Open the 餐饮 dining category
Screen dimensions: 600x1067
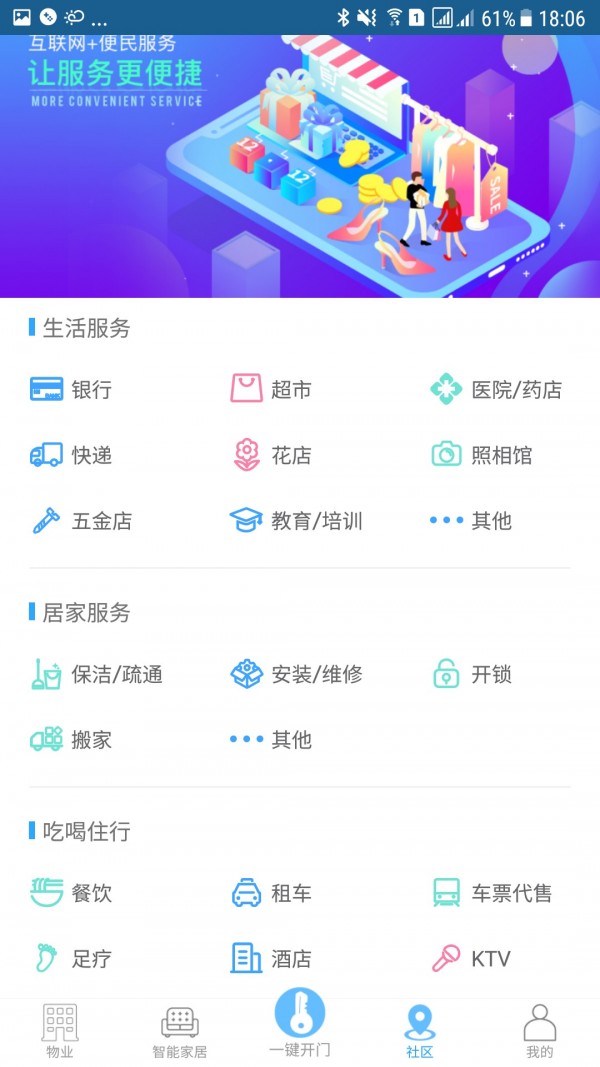pos(70,893)
